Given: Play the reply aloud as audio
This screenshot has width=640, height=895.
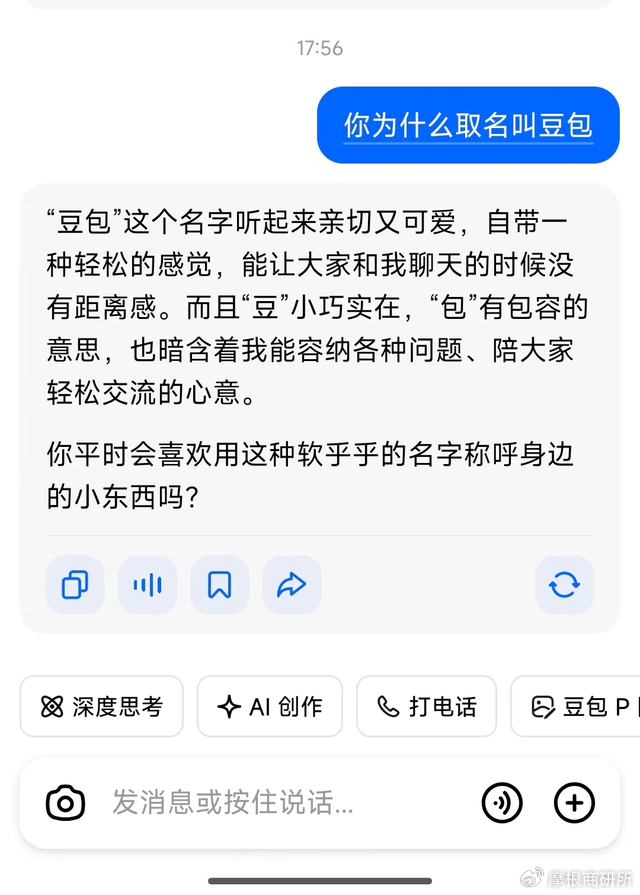Looking at the screenshot, I should pos(147,585).
